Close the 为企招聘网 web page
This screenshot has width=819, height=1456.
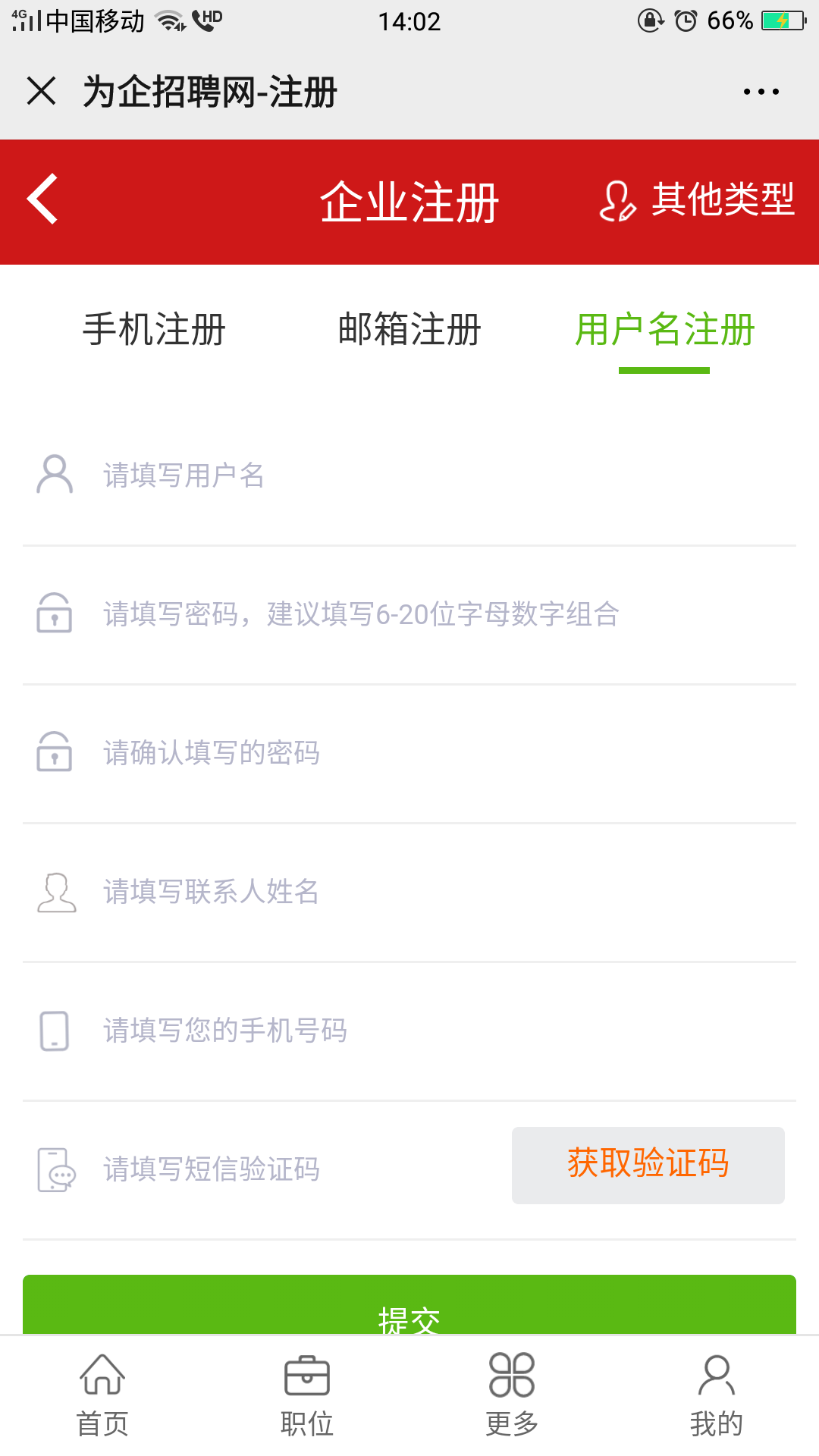tap(42, 91)
